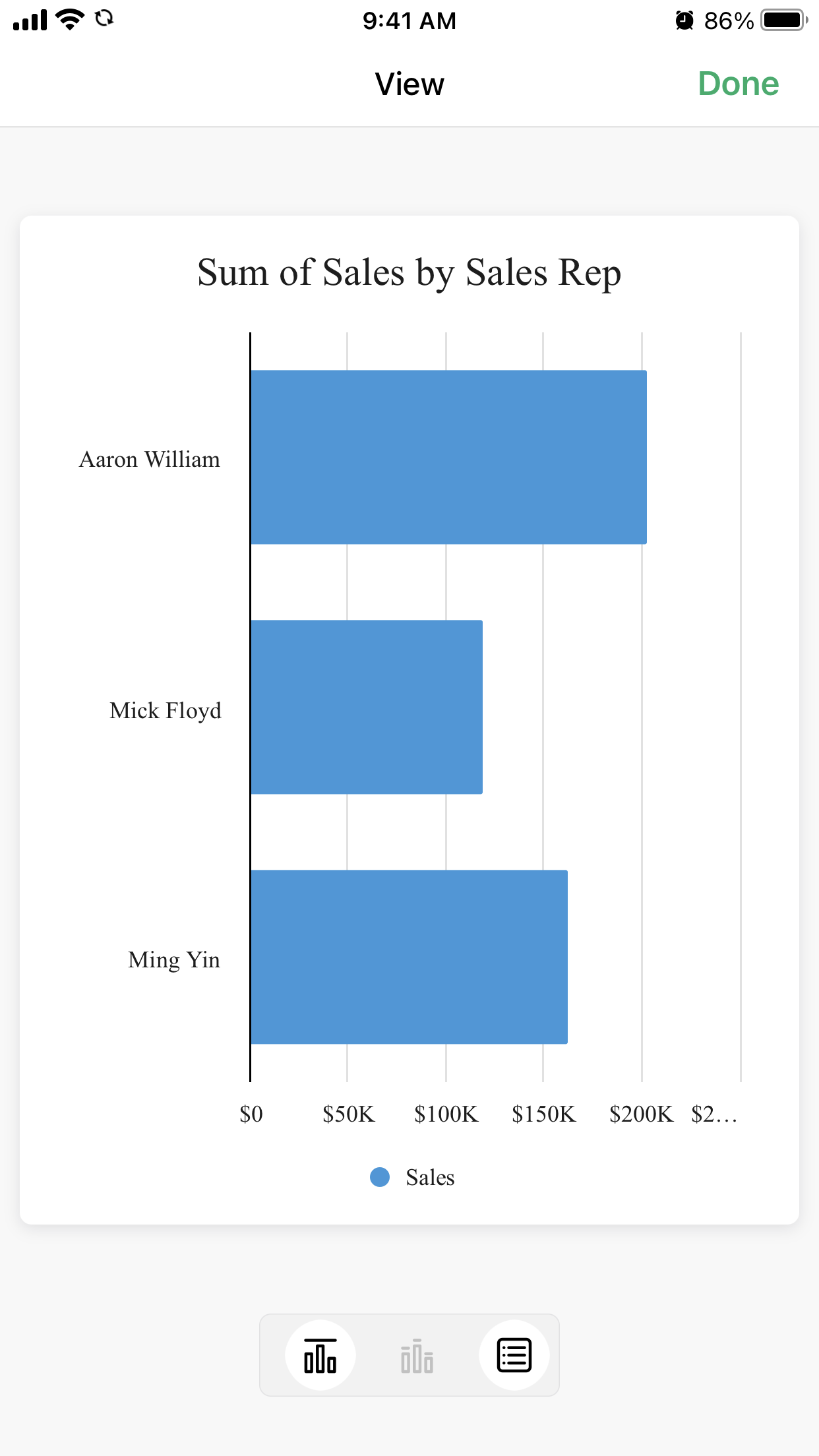This screenshot has width=819, height=1456.
Task: Tap the Ming Yin bar in the chart
Action: (x=409, y=957)
